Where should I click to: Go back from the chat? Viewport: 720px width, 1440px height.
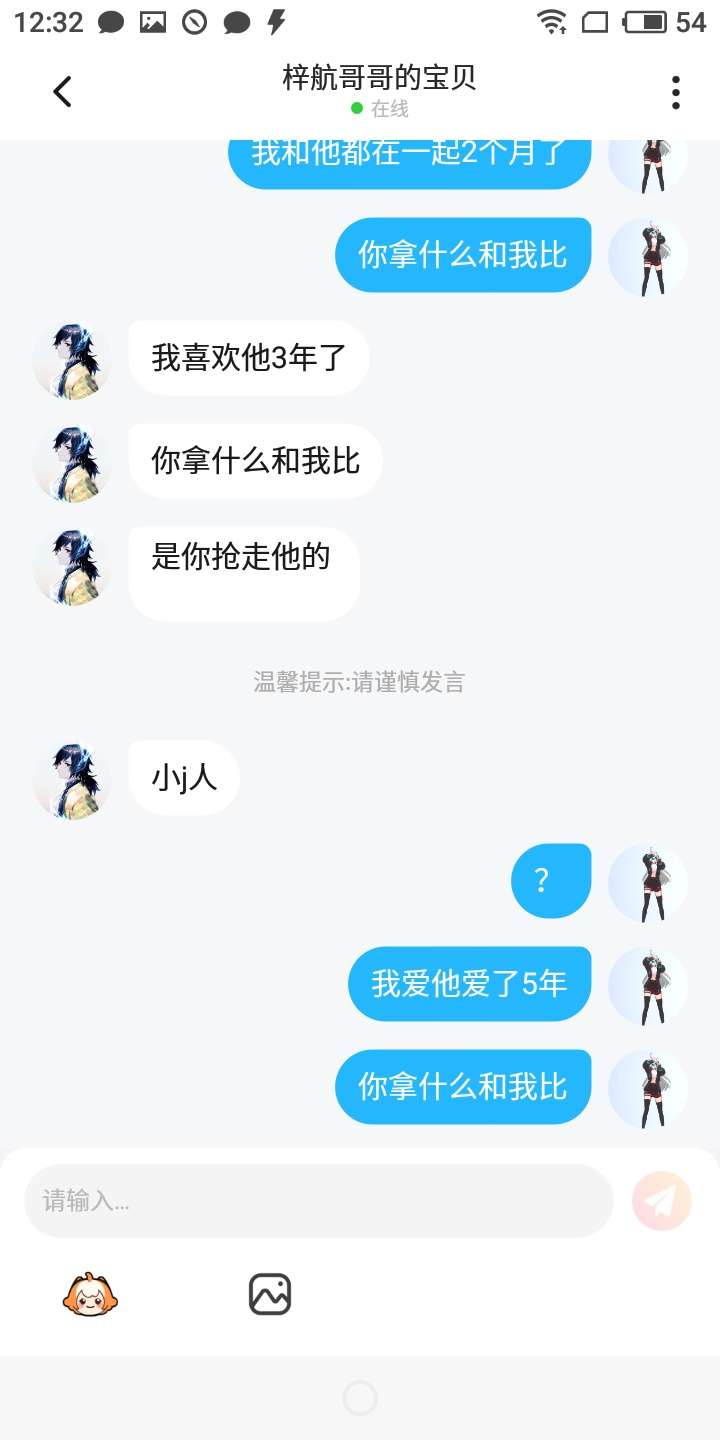coord(62,92)
